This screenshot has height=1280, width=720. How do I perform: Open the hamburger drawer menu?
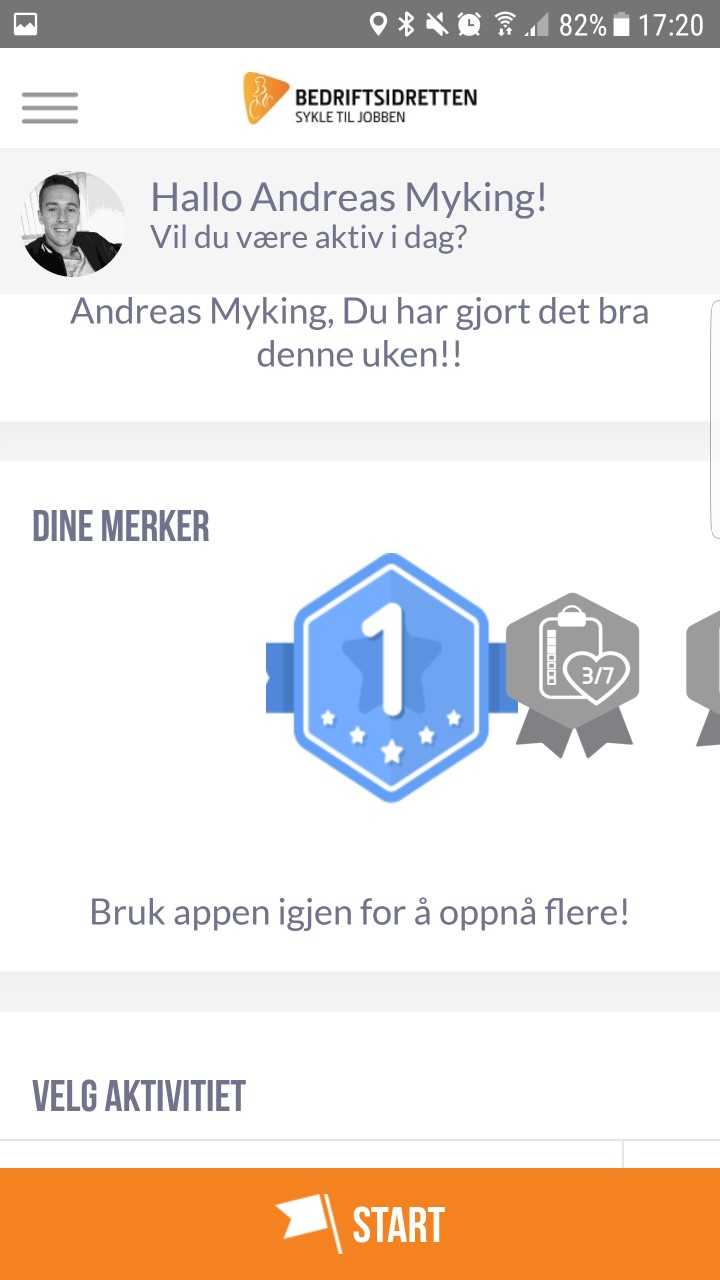(x=50, y=107)
